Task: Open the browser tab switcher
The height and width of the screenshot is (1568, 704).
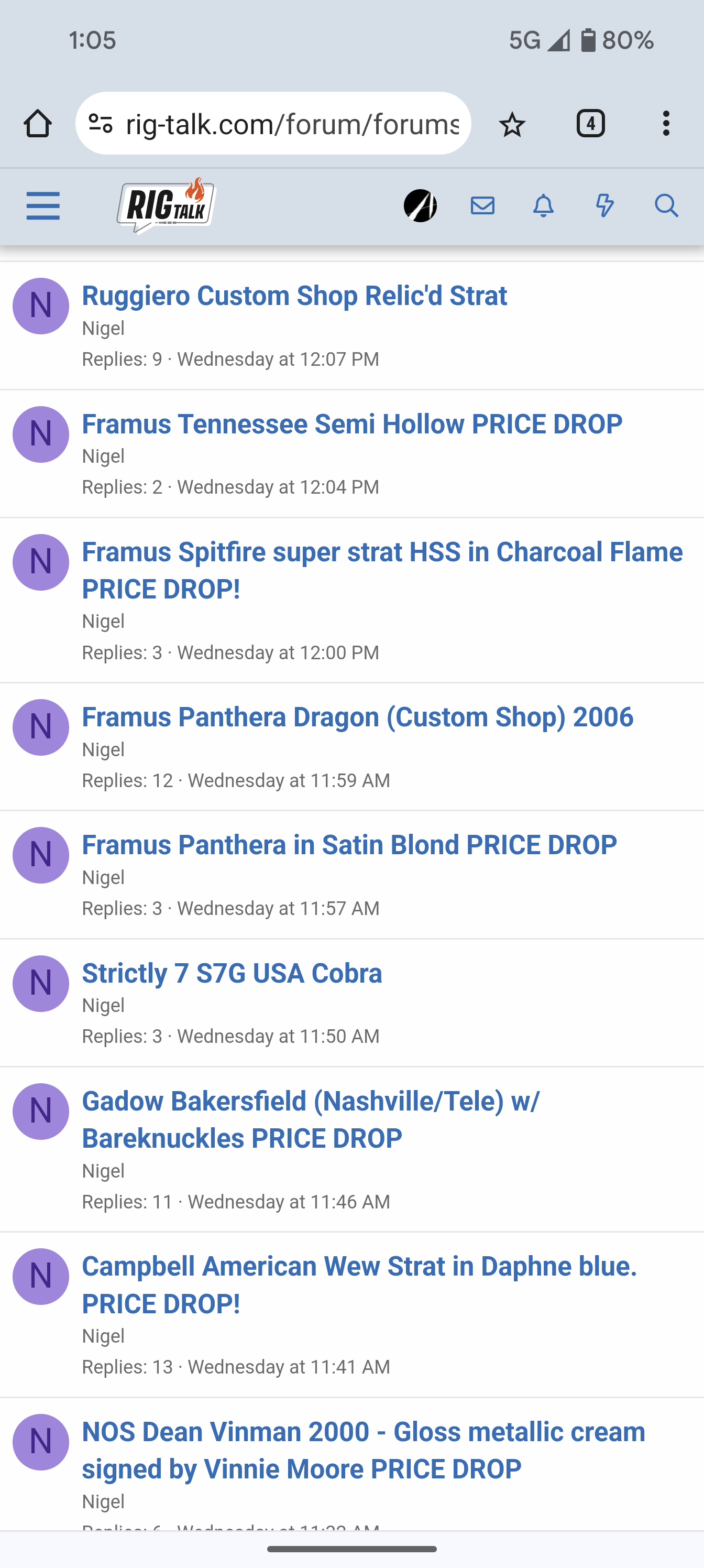Action: coord(590,124)
